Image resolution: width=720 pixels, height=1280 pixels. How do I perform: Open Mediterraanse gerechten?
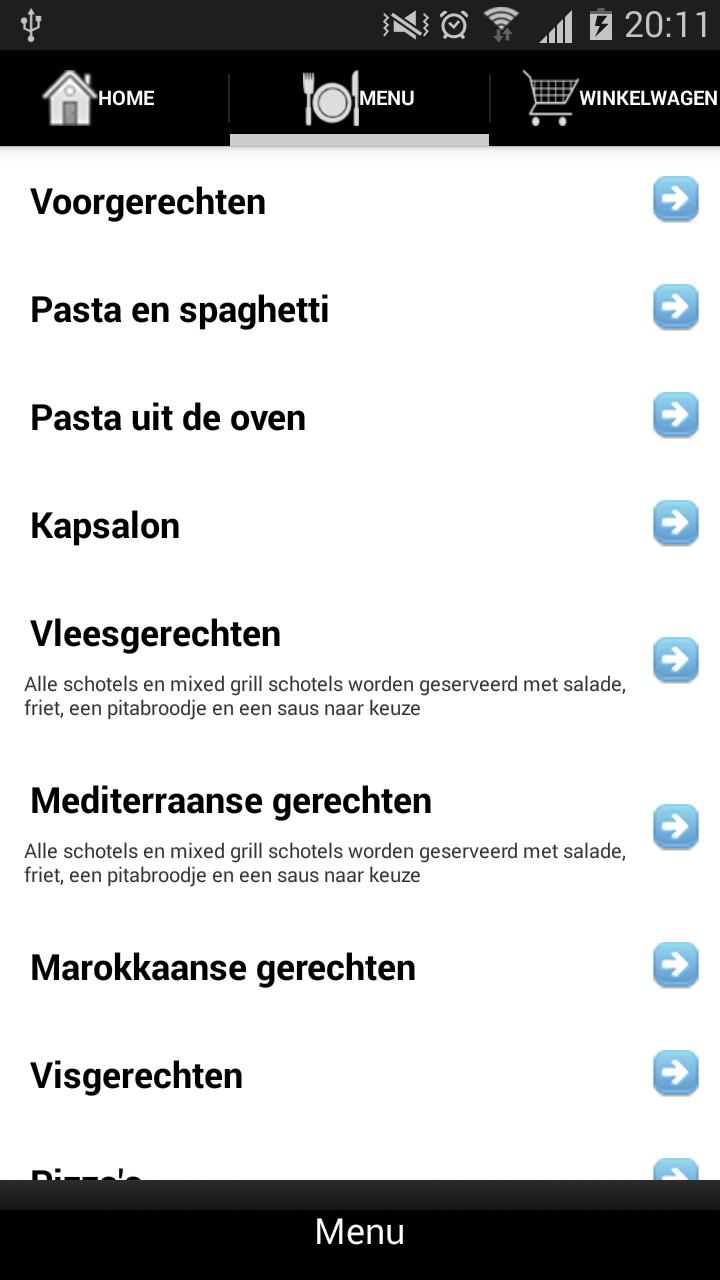coord(360,827)
